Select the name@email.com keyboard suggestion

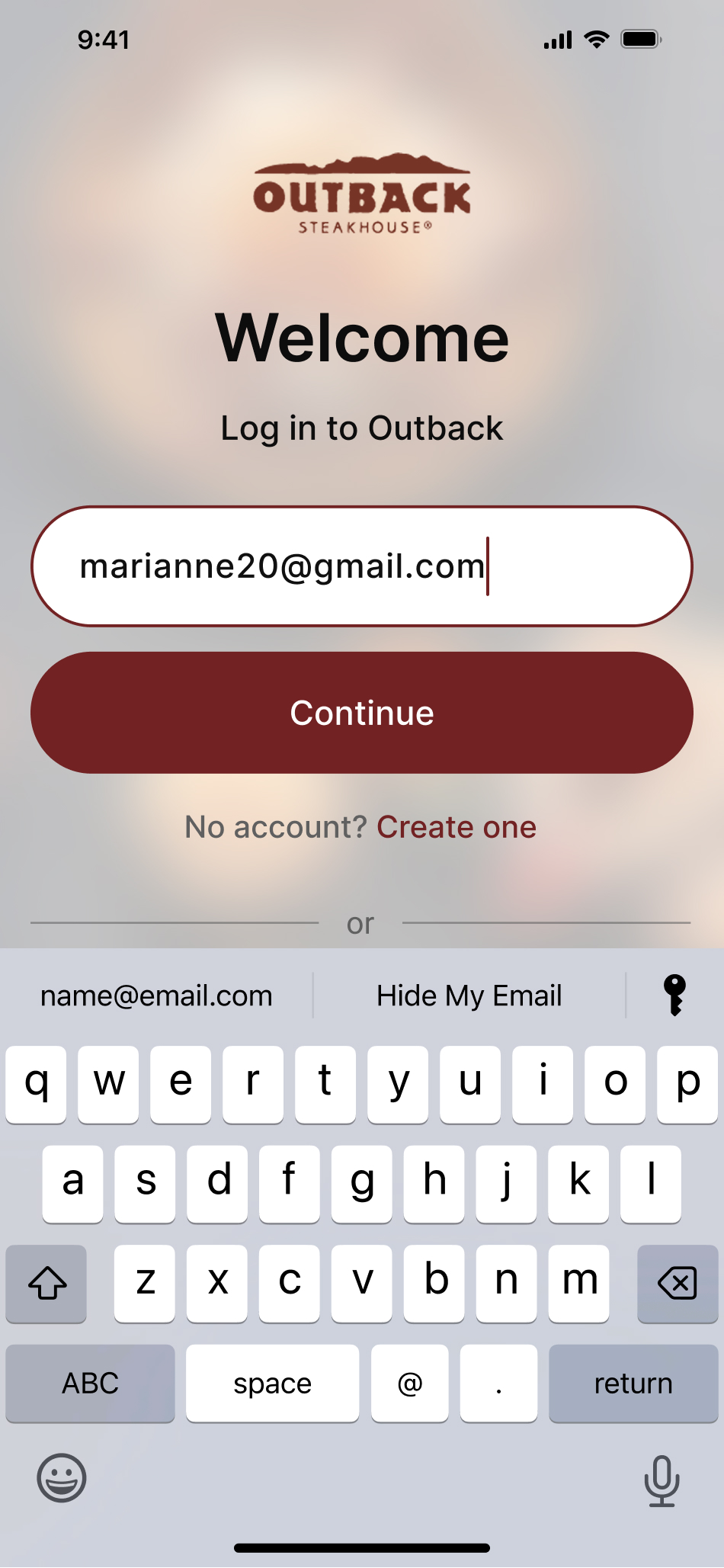coord(156,996)
